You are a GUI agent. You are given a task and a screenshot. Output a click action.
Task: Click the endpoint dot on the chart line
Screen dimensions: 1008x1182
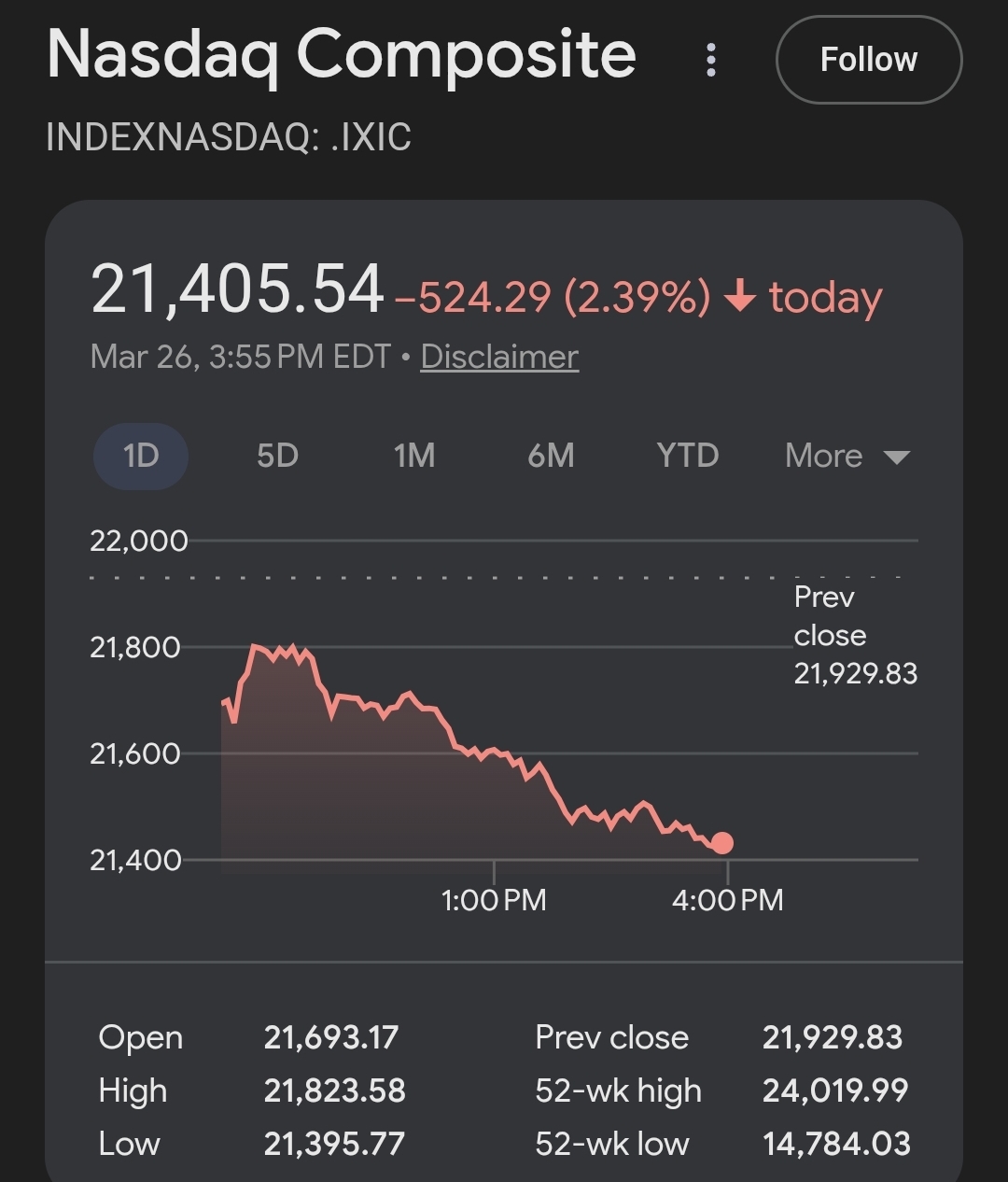click(x=721, y=843)
